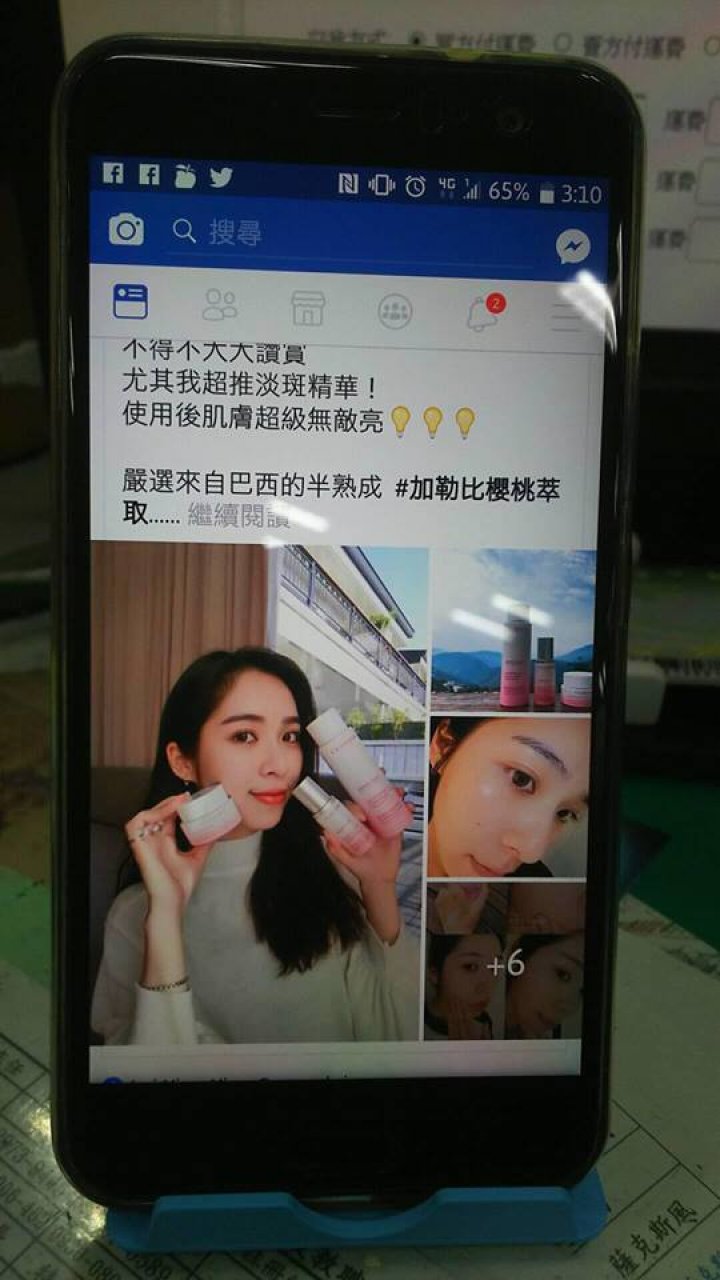Open the #加勒比櫻桃萃取 hashtag
The image size is (720, 1280).
(477, 490)
